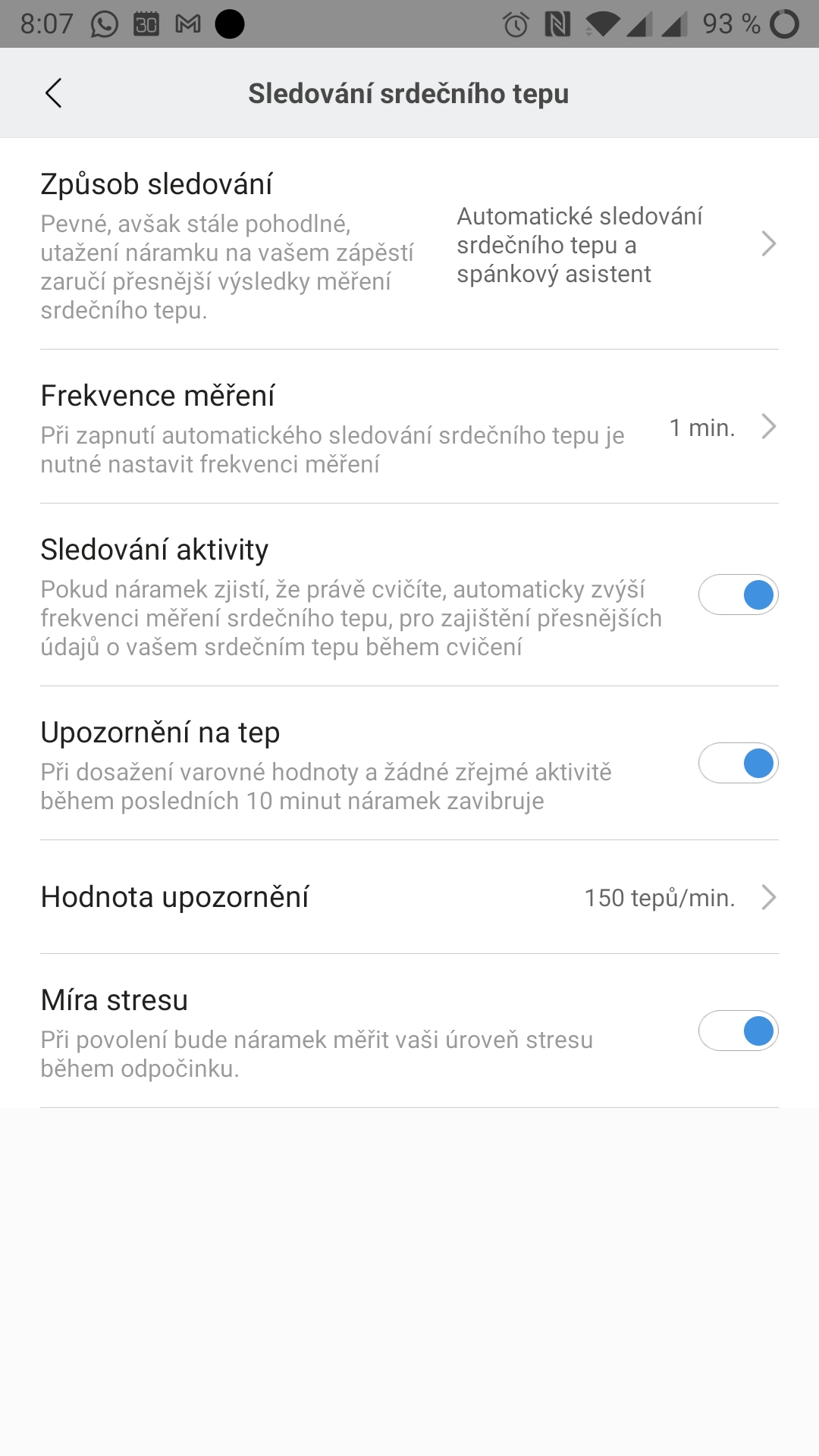
Task: Open the Frekvence měření setting
Action: pyautogui.click(x=409, y=428)
